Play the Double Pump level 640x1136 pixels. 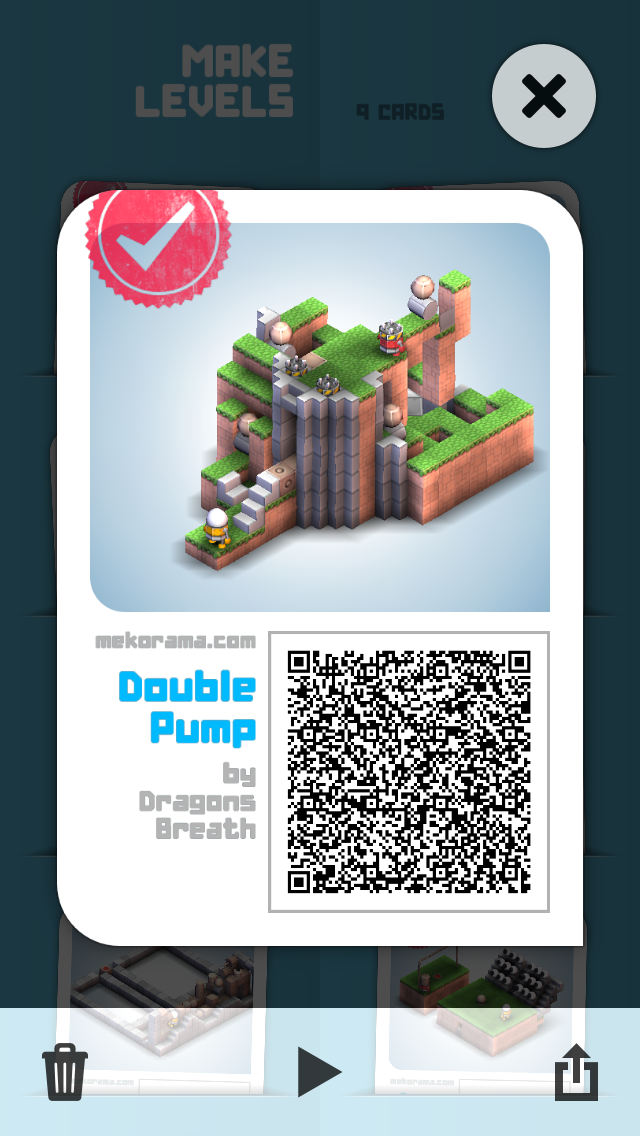319,1072
